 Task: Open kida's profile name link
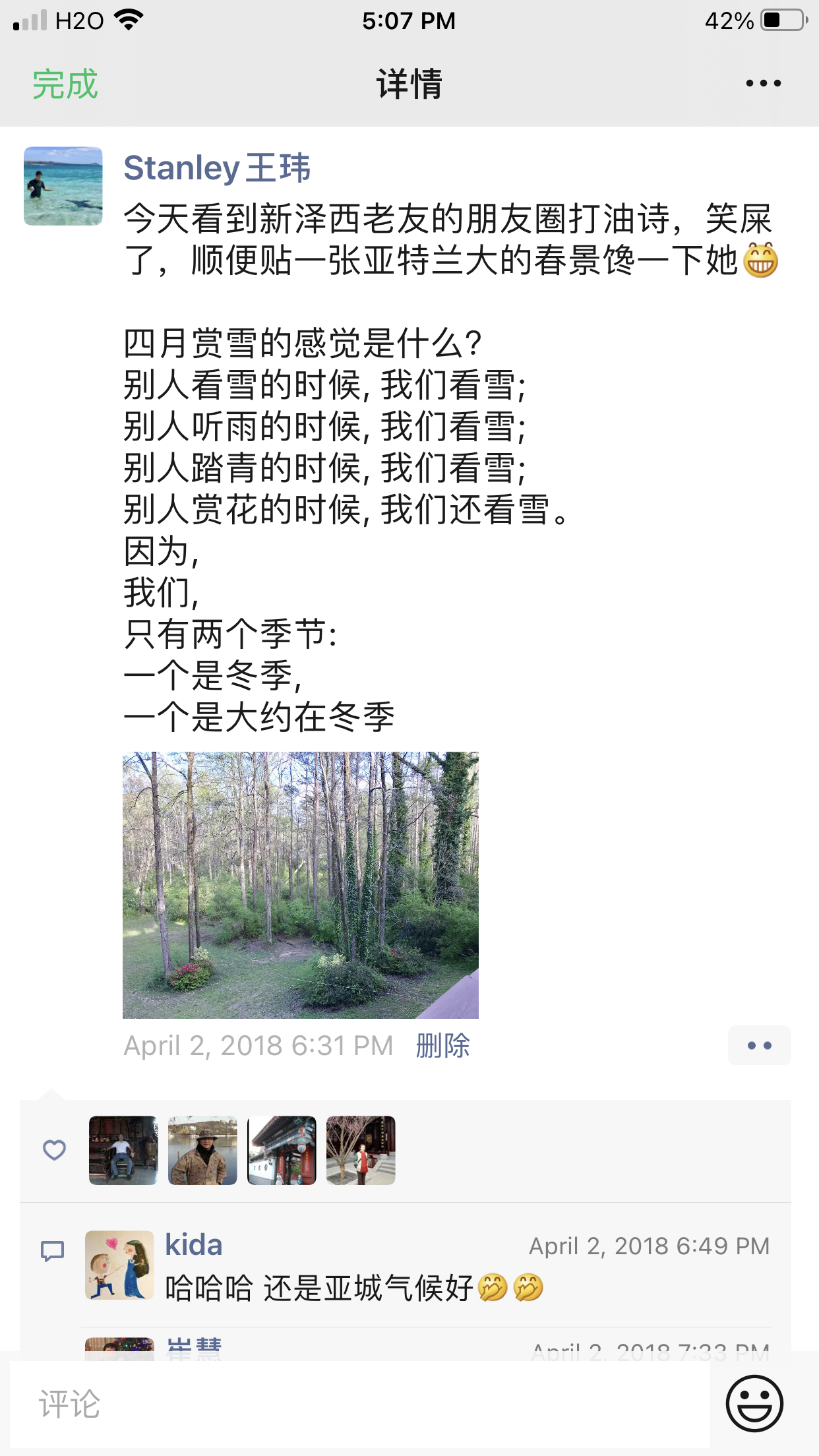193,1245
